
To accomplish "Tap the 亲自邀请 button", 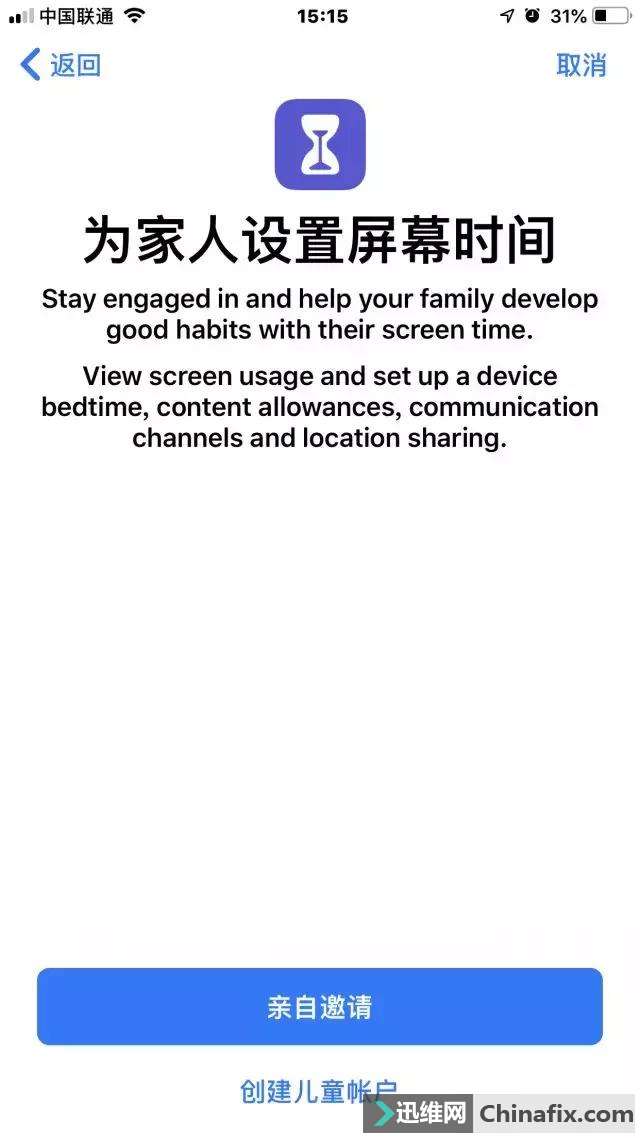I will tap(320, 1006).
